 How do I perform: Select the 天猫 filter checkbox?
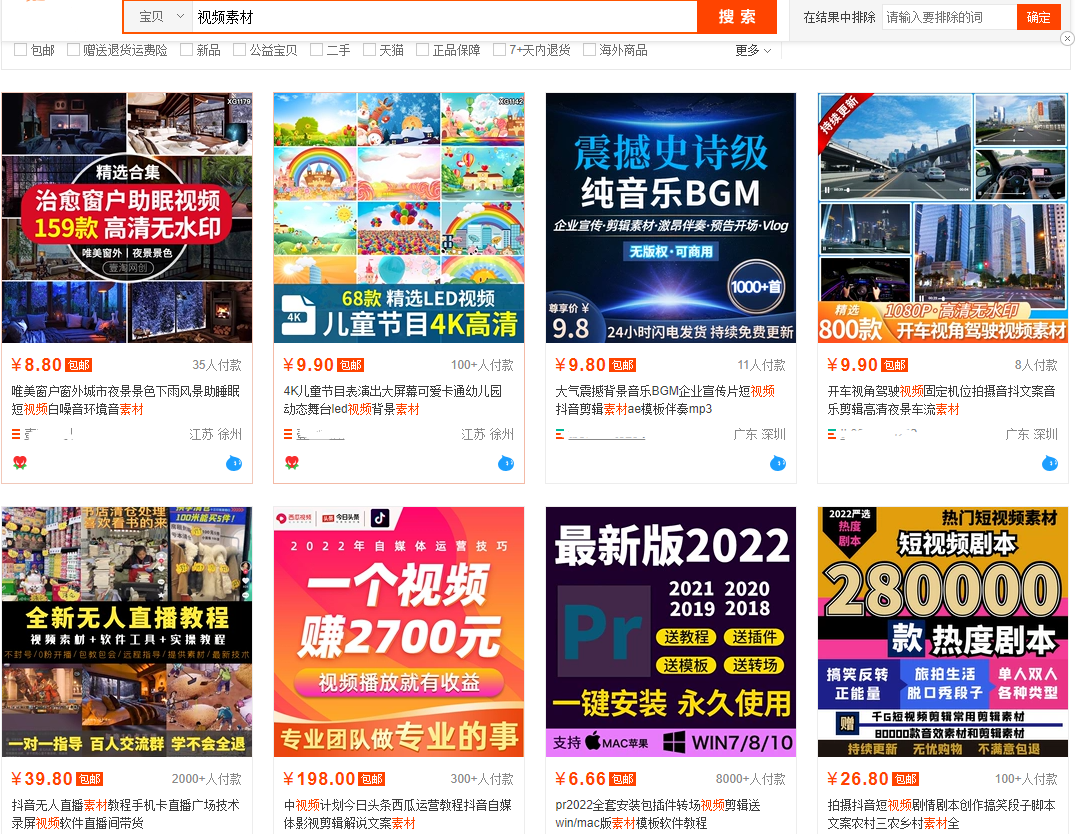(x=370, y=50)
